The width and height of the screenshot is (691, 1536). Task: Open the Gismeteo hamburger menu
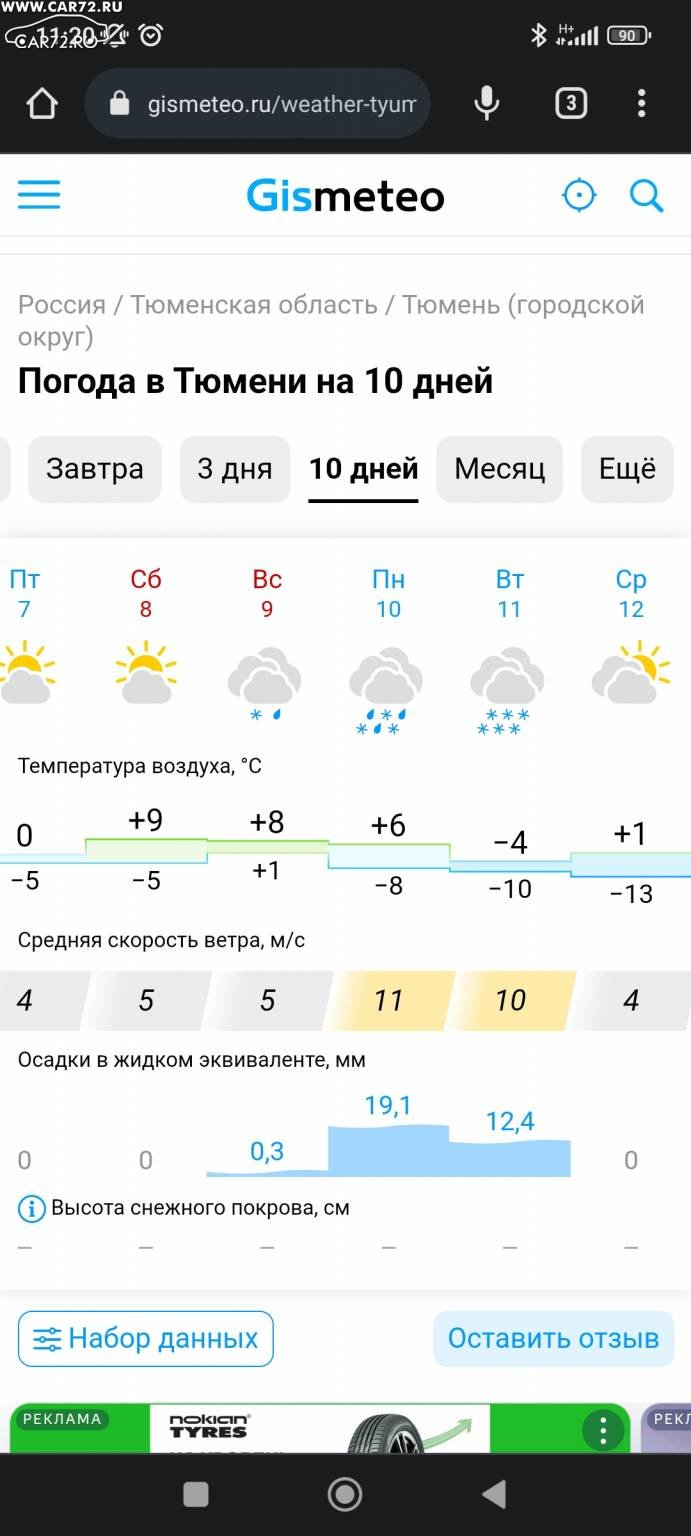[x=40, y=195]
